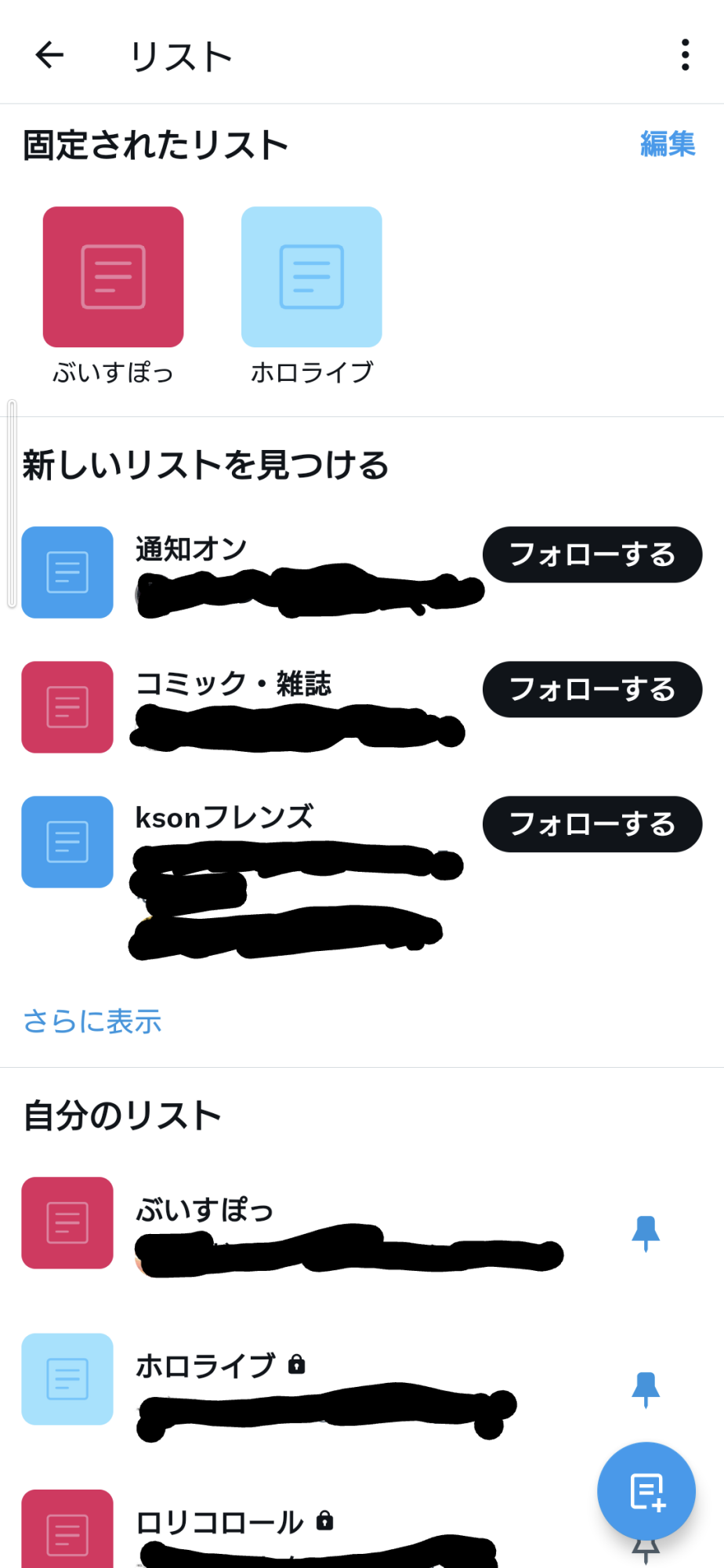Open the three-dot overflow menu

click(685, 55)
